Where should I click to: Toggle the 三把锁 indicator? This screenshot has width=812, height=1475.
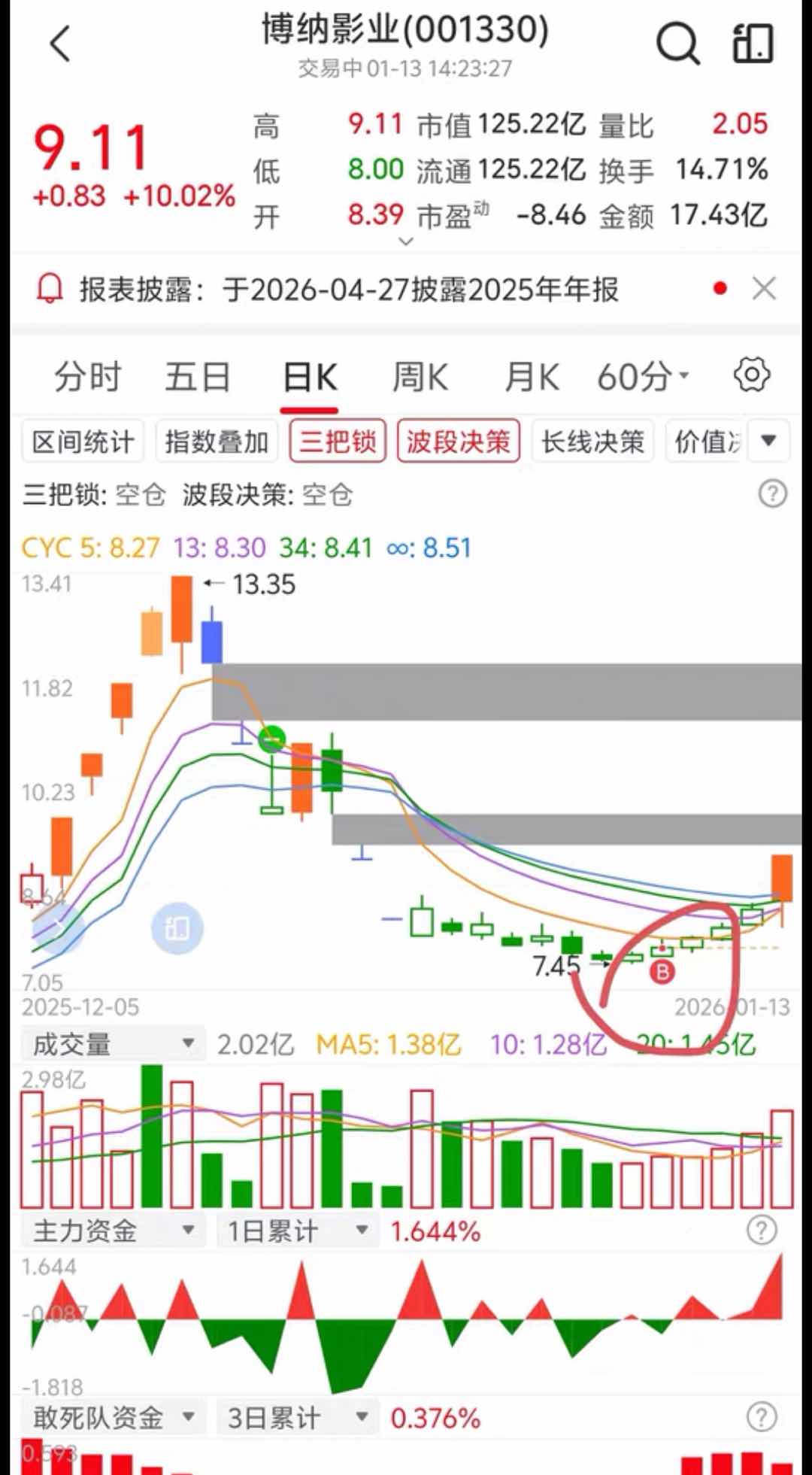(x=338, y=442)
